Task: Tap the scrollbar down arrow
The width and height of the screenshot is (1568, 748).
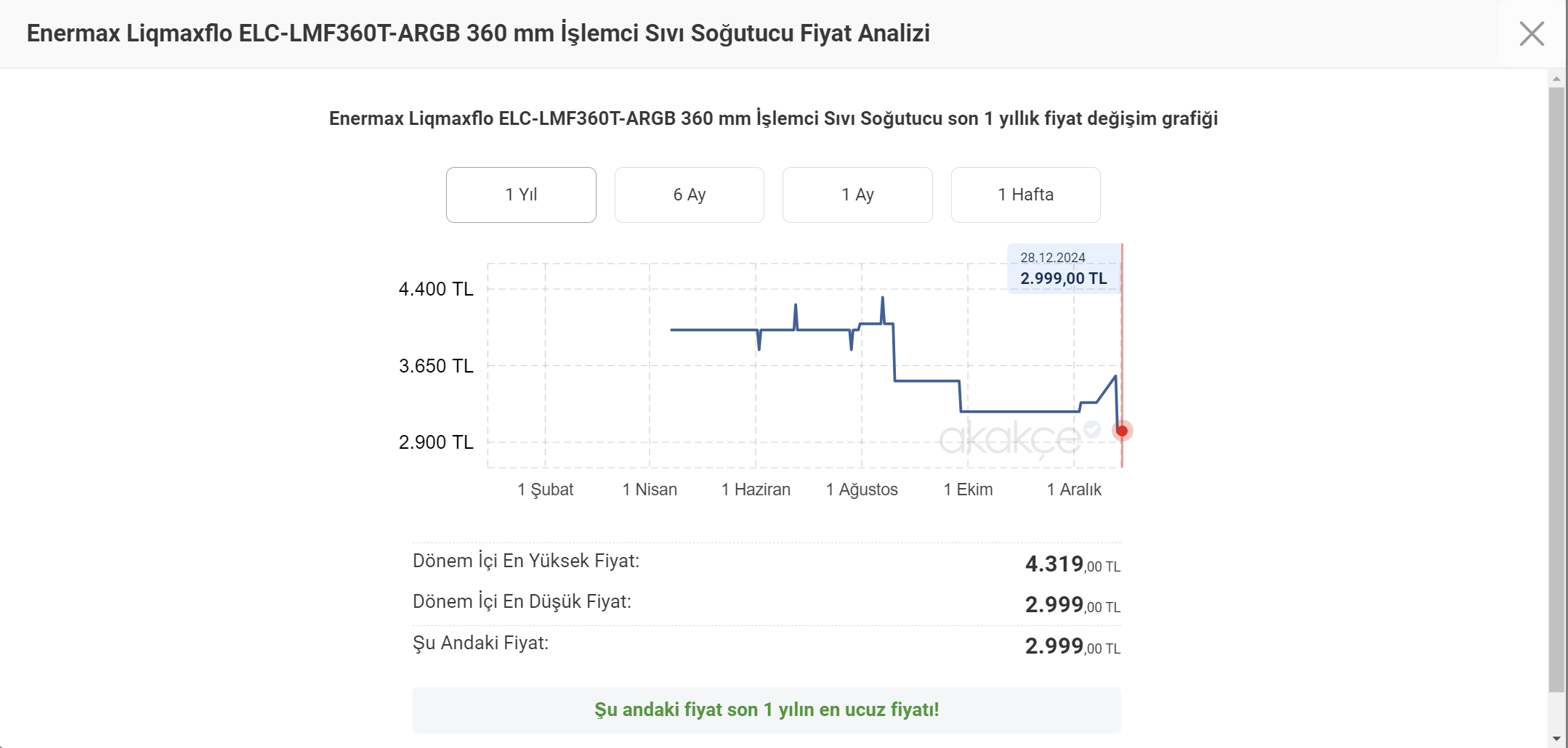Action: coord(1556,739)
